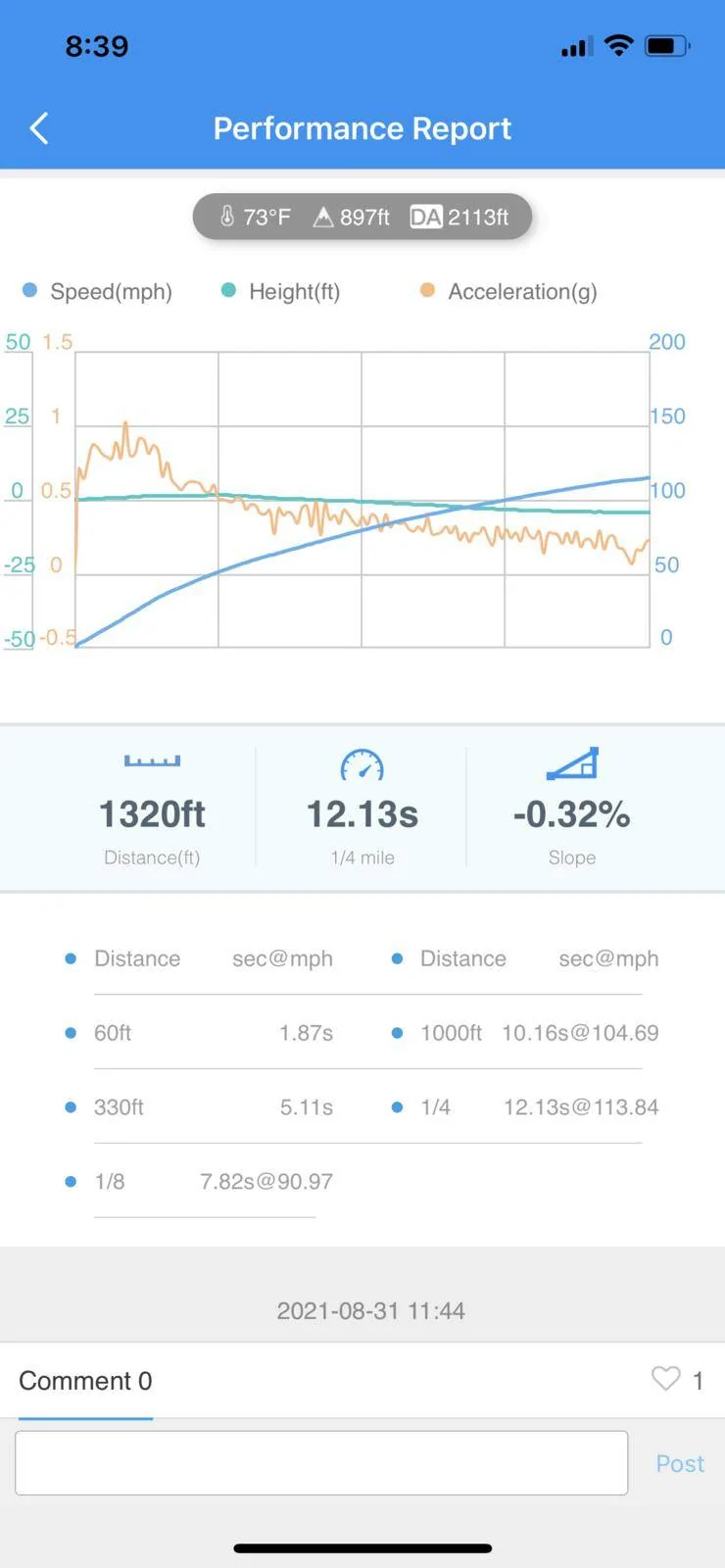This screenshot has height=1568, width=725.
Task: Go back from Performance Report
Action: coord(39,128)
